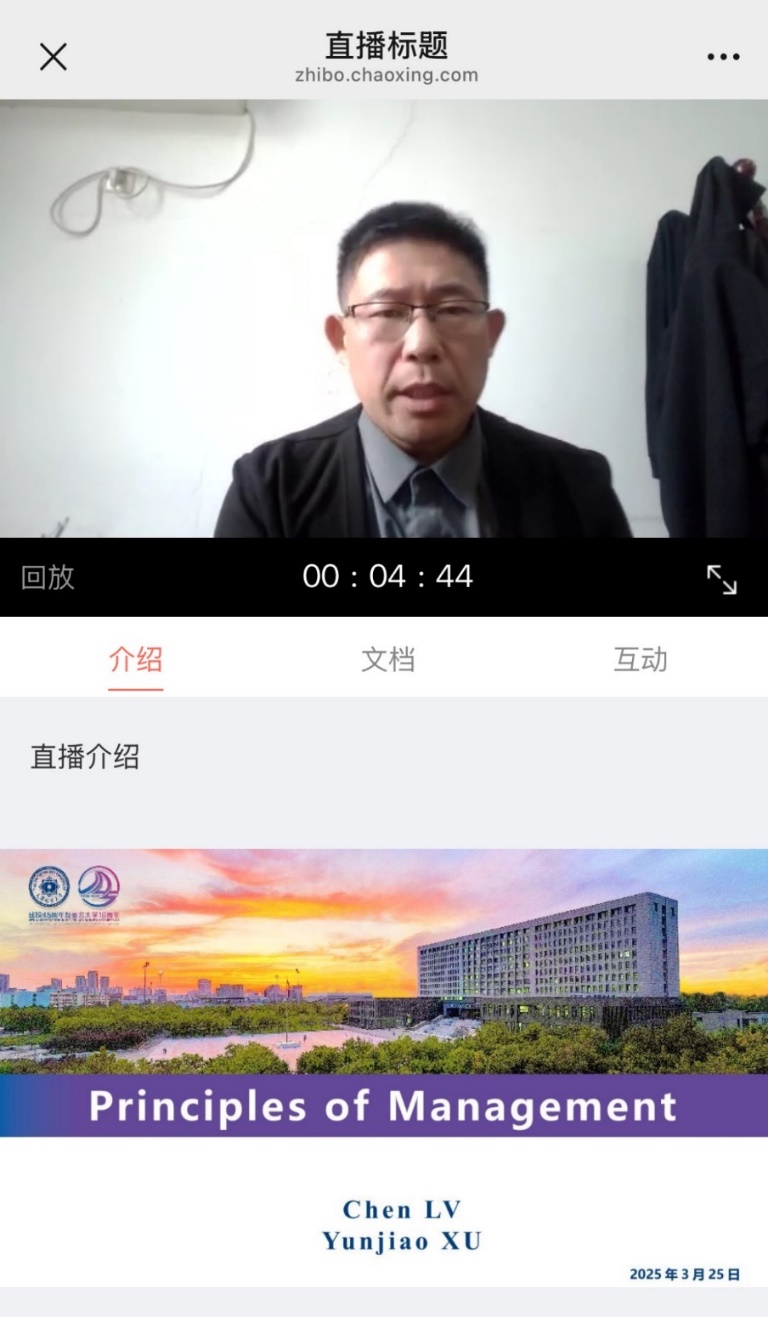Image resolution: width=768 pixels, height=1317 pixels.
Task: Switch to the 文档 tab
Action: coord(388,660)
